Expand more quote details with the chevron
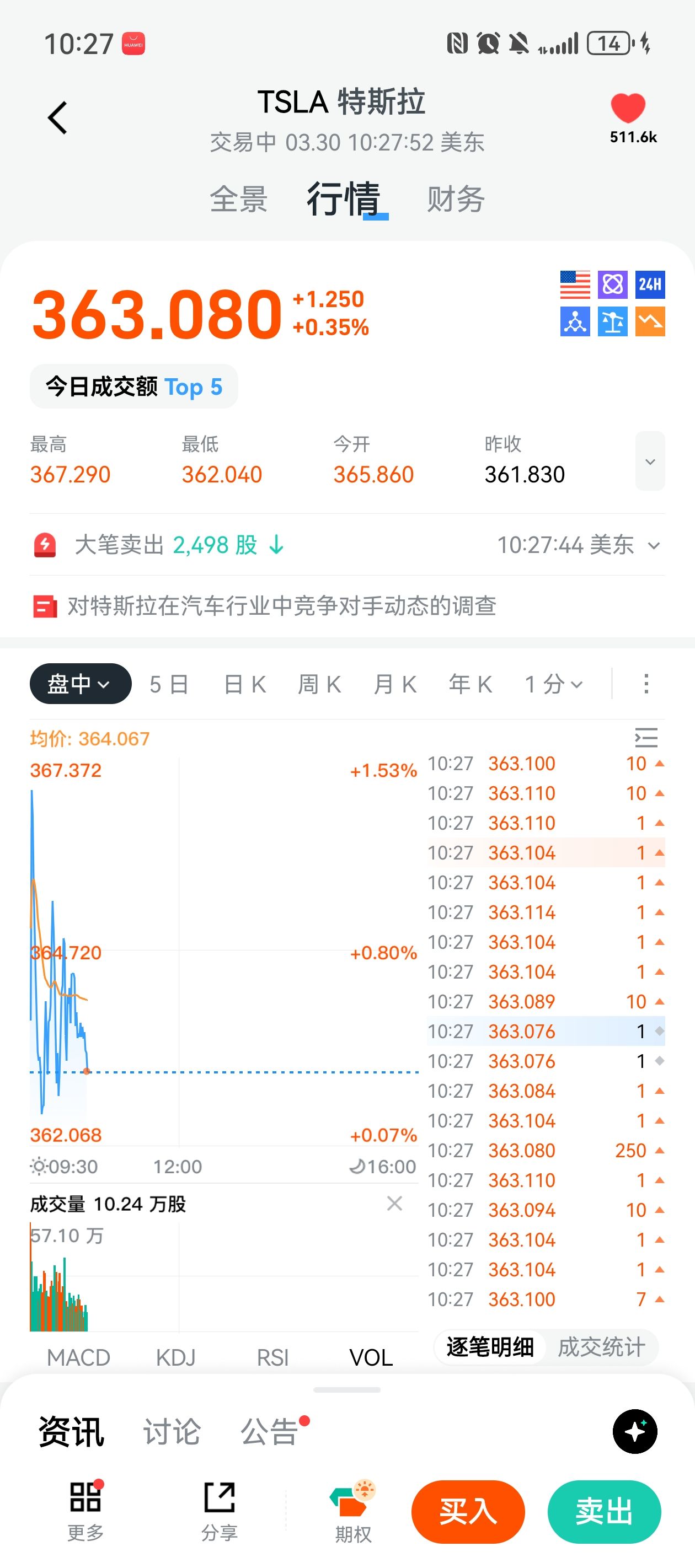Image resolution: width=695 pixels, height=1568 pixels. [x=649, y=461]
